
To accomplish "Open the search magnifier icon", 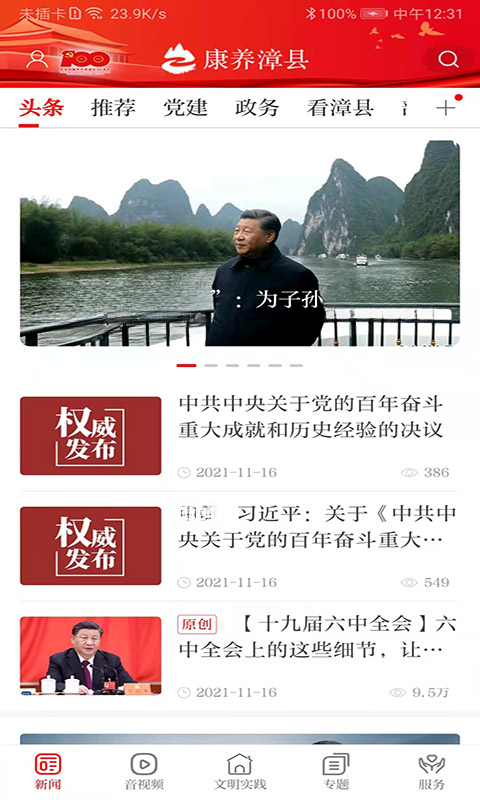I will [x=448, y=60].
